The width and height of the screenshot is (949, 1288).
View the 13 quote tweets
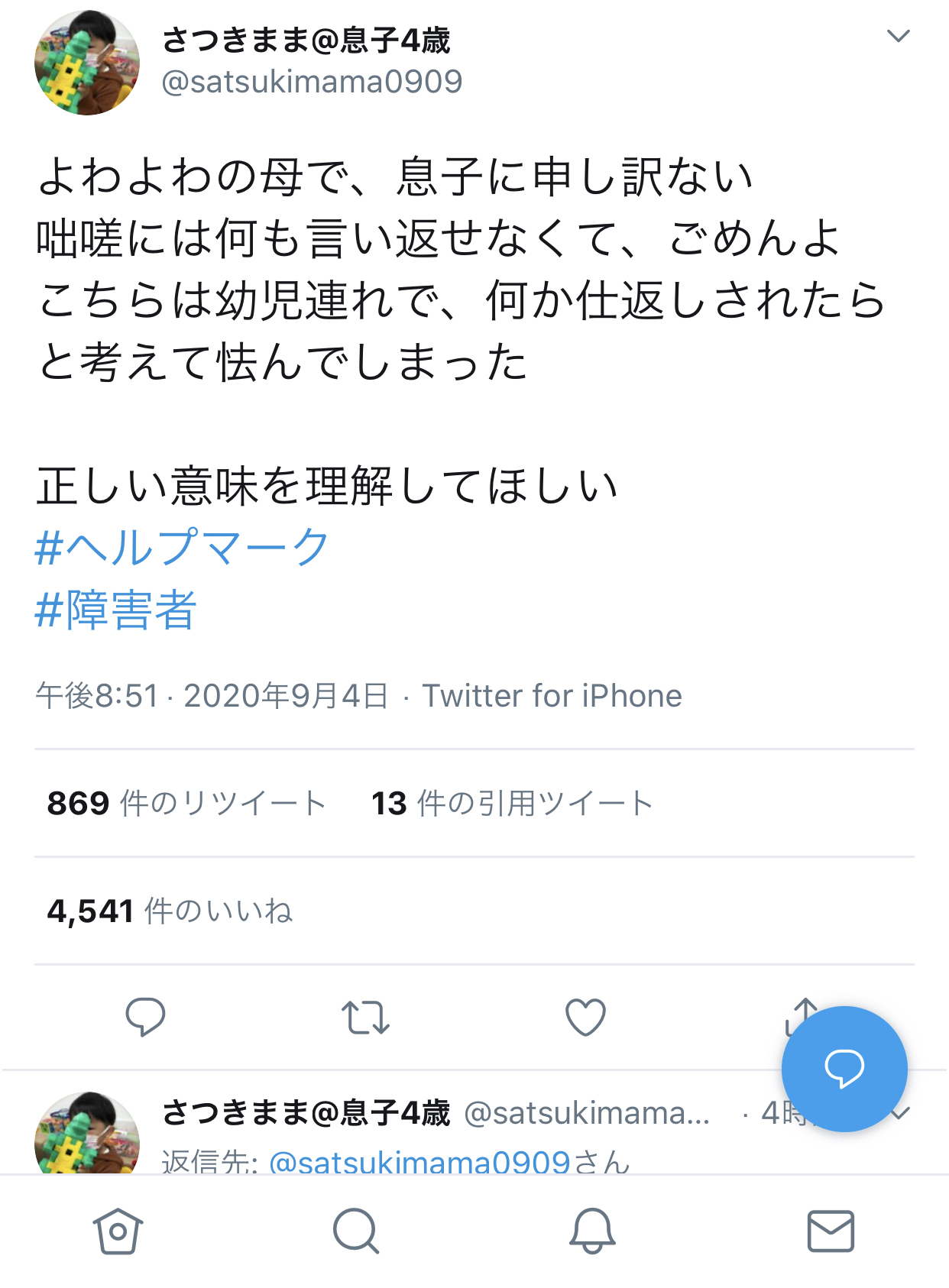pos(512,803)
